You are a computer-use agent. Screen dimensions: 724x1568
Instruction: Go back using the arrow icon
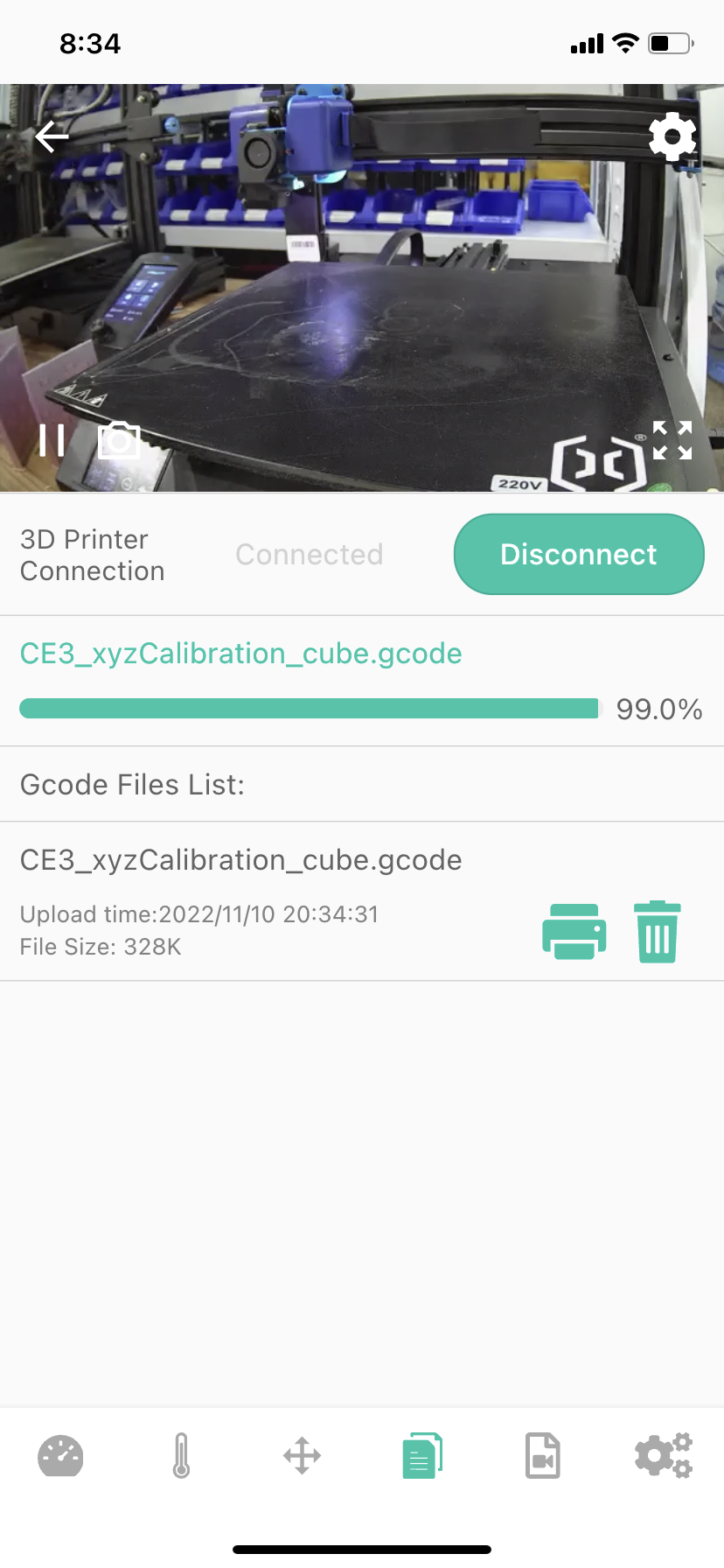tap(52, 137)
